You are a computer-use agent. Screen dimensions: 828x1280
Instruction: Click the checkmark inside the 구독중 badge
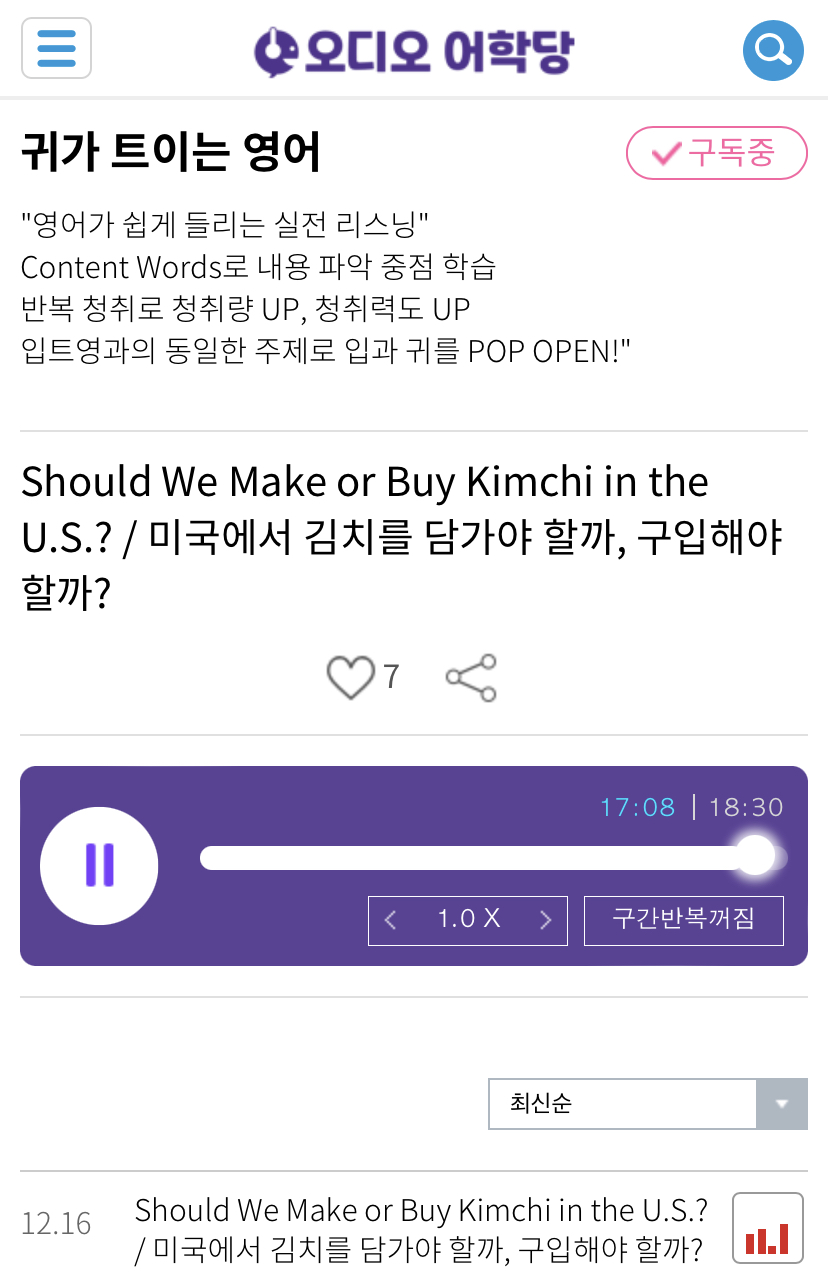tap(667, 153)
